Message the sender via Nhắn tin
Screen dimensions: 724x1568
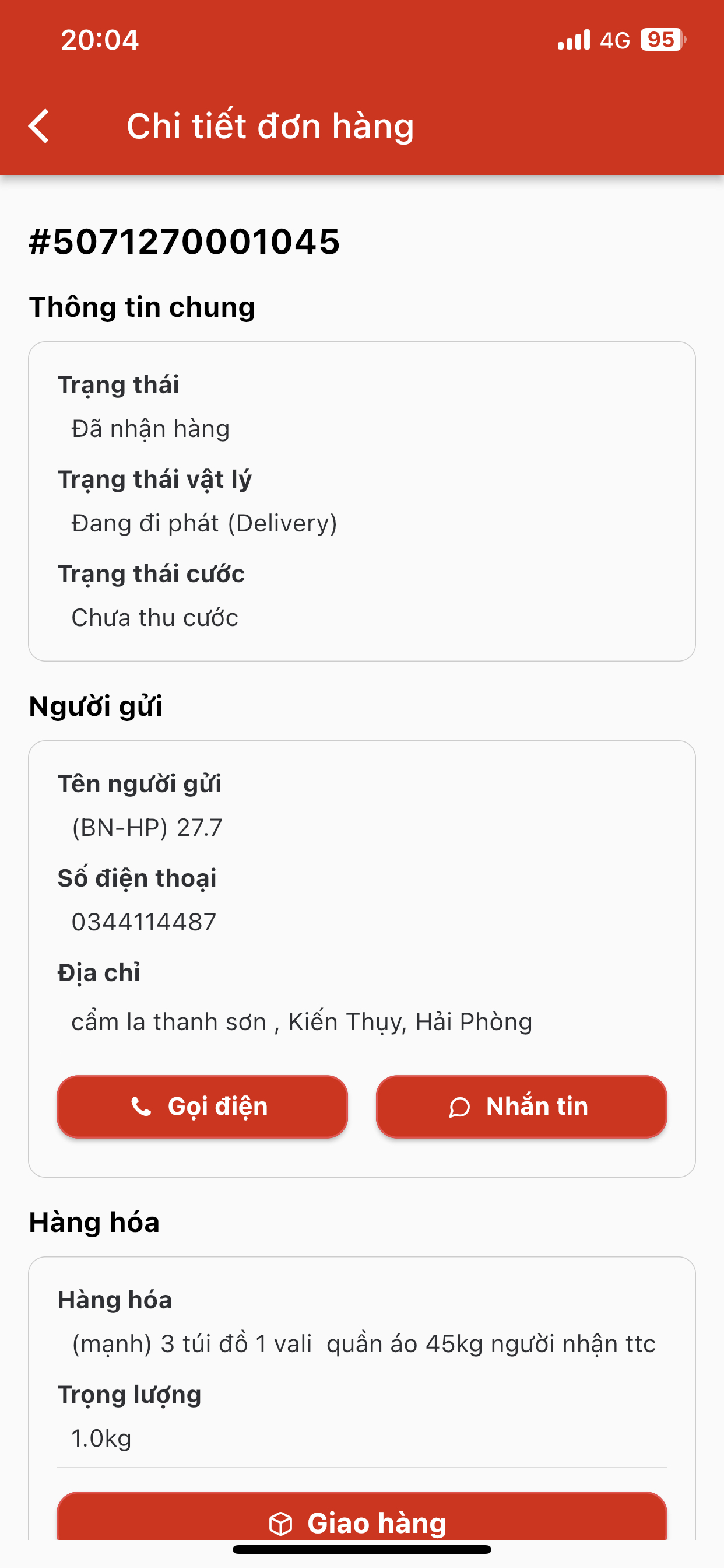(x=521, y=1107)
